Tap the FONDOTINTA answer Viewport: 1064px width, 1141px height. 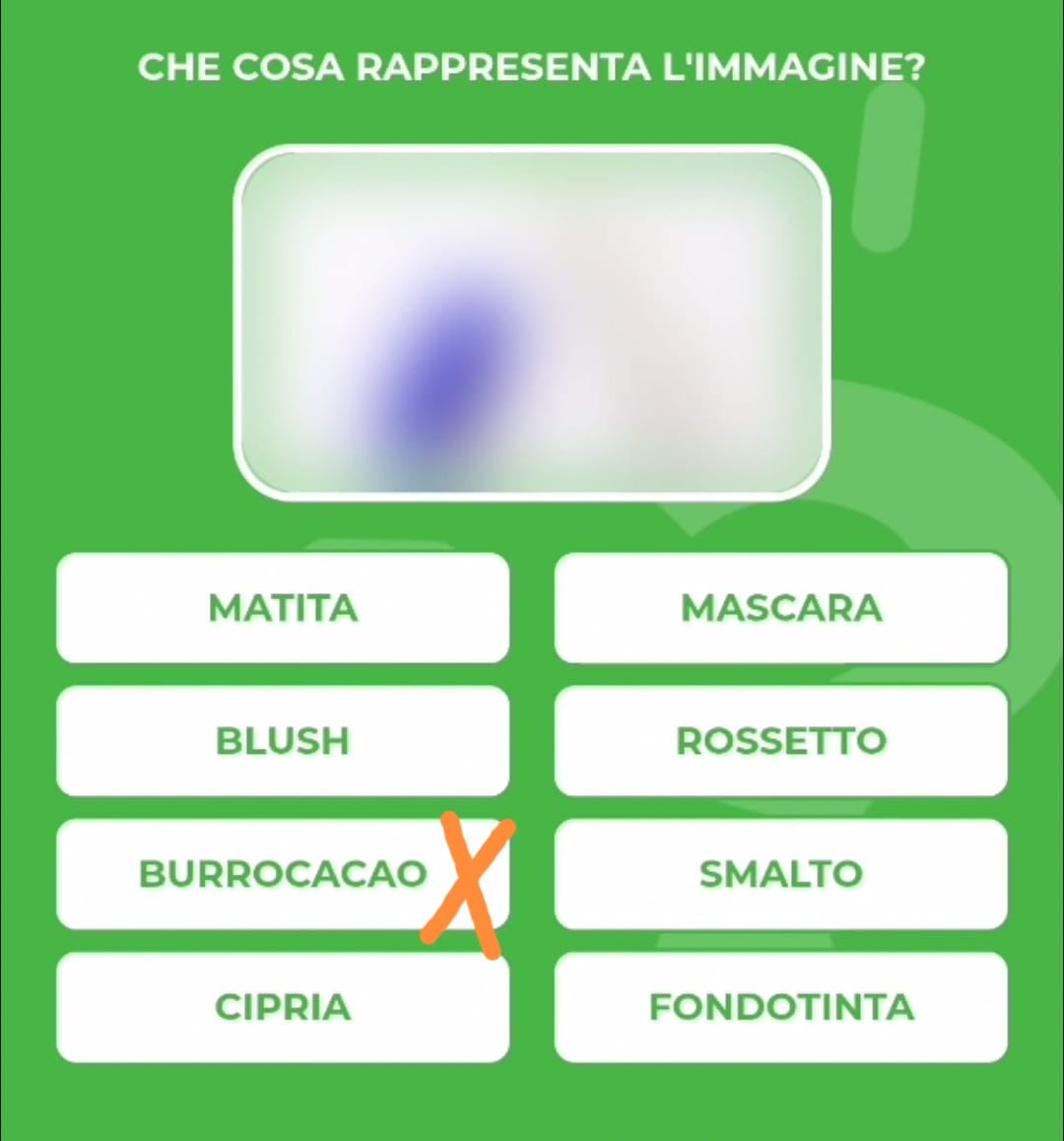(x=781, y=1007)
